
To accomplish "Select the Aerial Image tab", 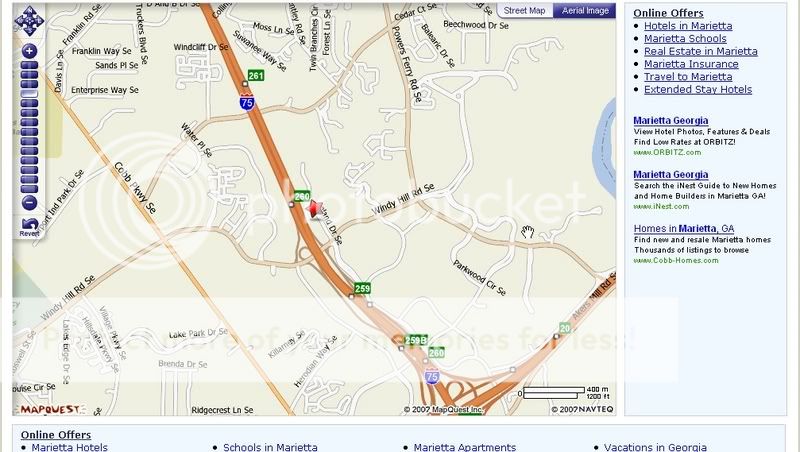I will [583, 11].
